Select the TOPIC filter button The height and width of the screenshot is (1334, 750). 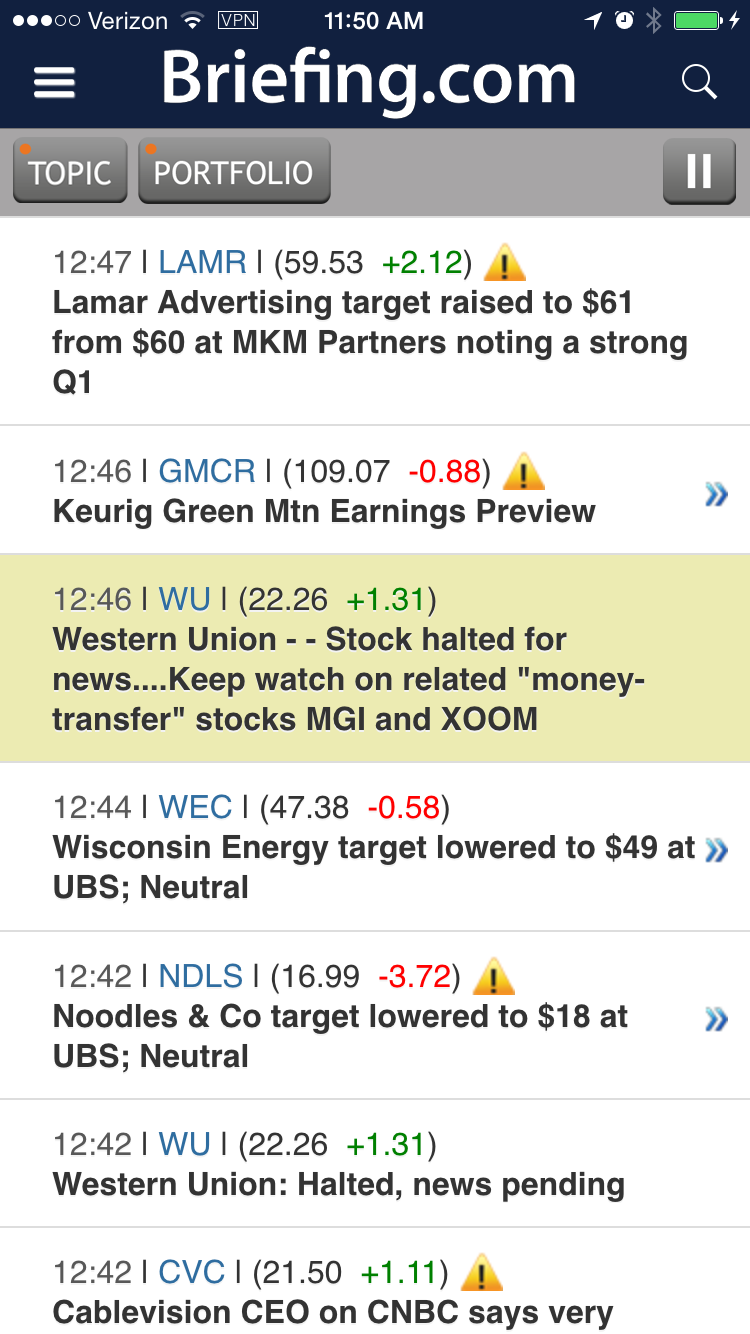coord(70,171)
